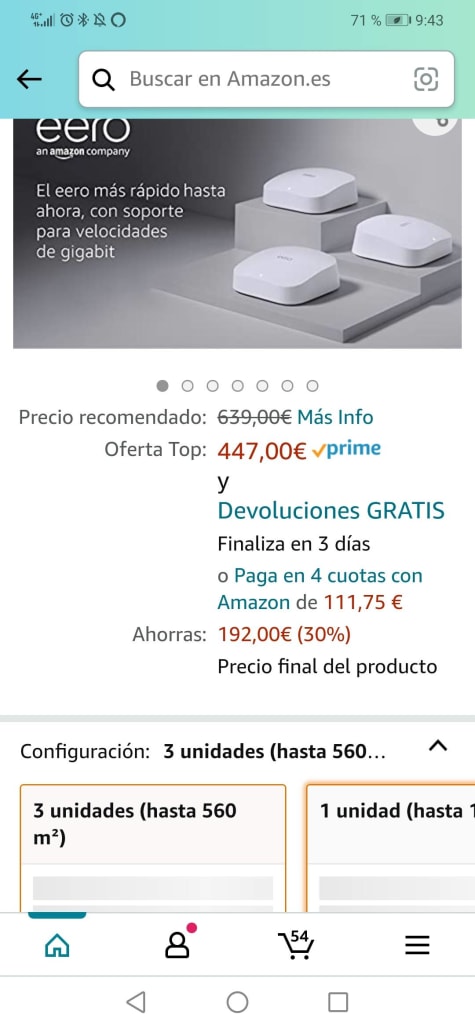This screenshot has height=1029, width=475.
Task: Open Paga en 4 cuotas con Amazon
Action: 320,589
